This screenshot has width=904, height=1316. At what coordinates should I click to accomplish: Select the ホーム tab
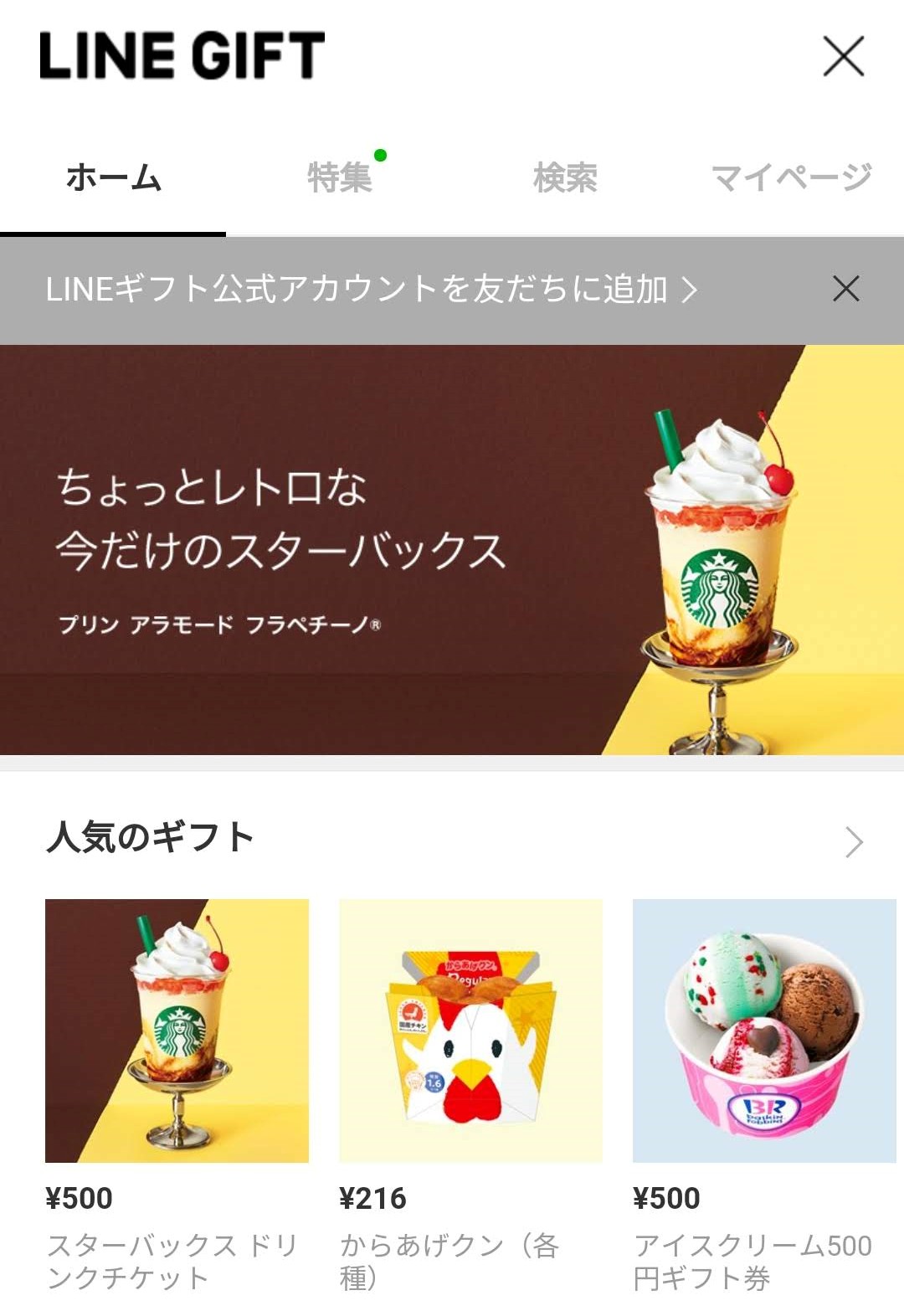point(113,177)
